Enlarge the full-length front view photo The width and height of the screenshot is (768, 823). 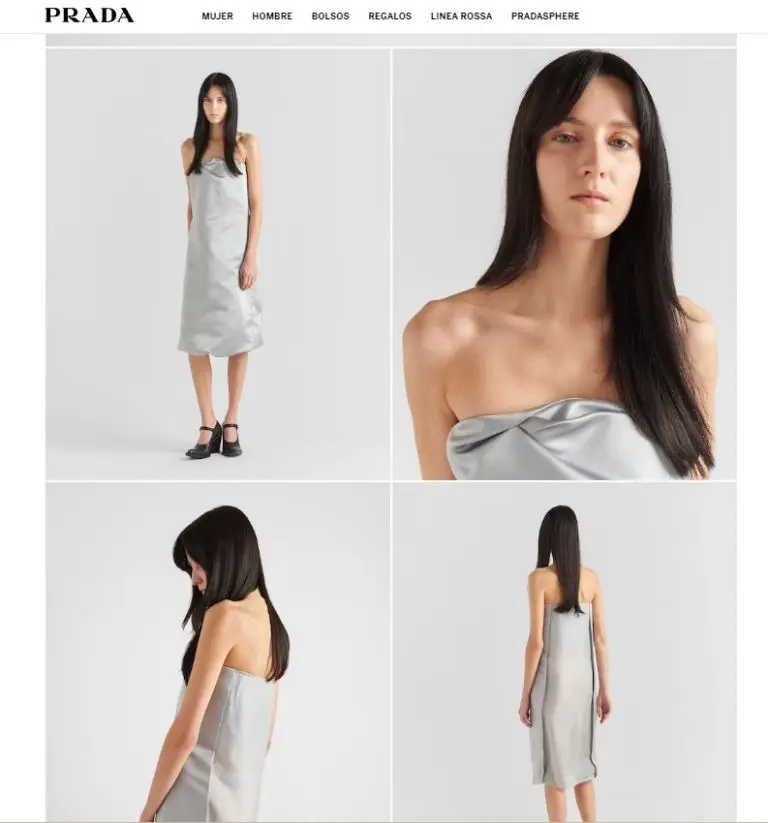(218, 264)
